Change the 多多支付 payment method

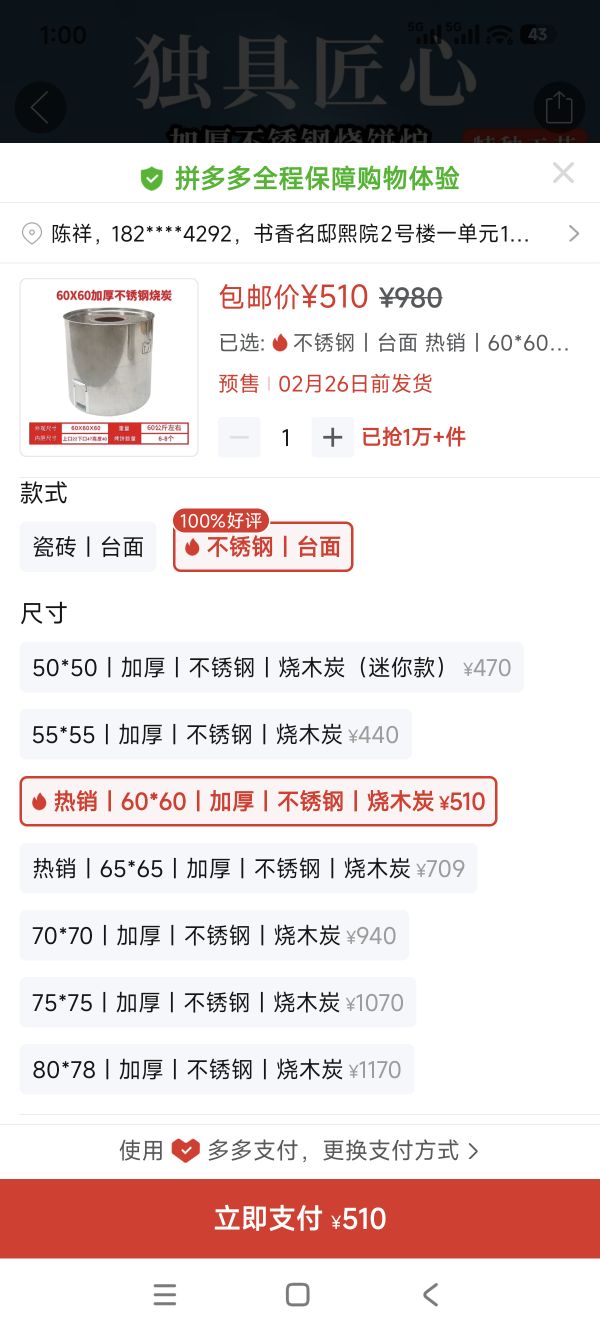click(300, 1150)
